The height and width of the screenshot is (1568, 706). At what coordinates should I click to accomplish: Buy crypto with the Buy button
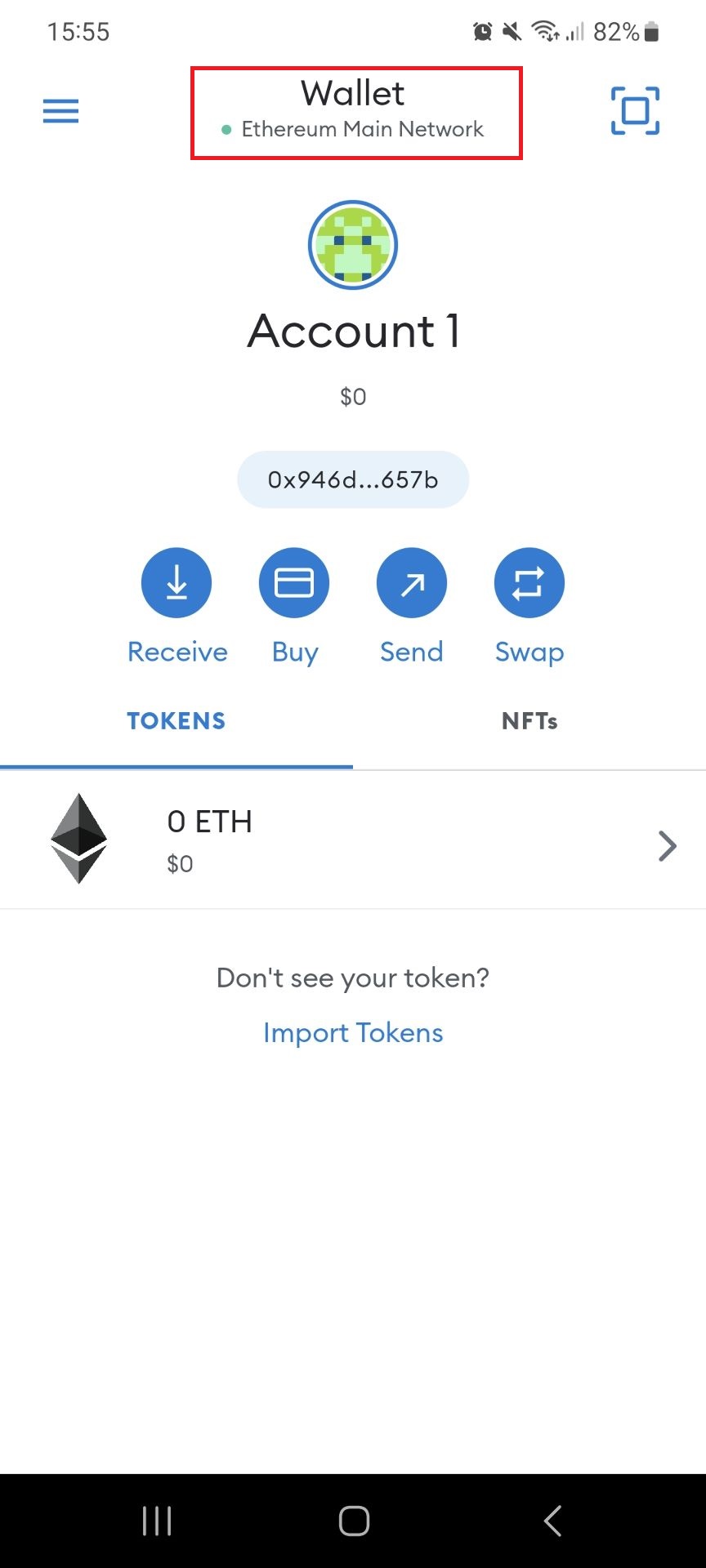[x=294, y=584]
